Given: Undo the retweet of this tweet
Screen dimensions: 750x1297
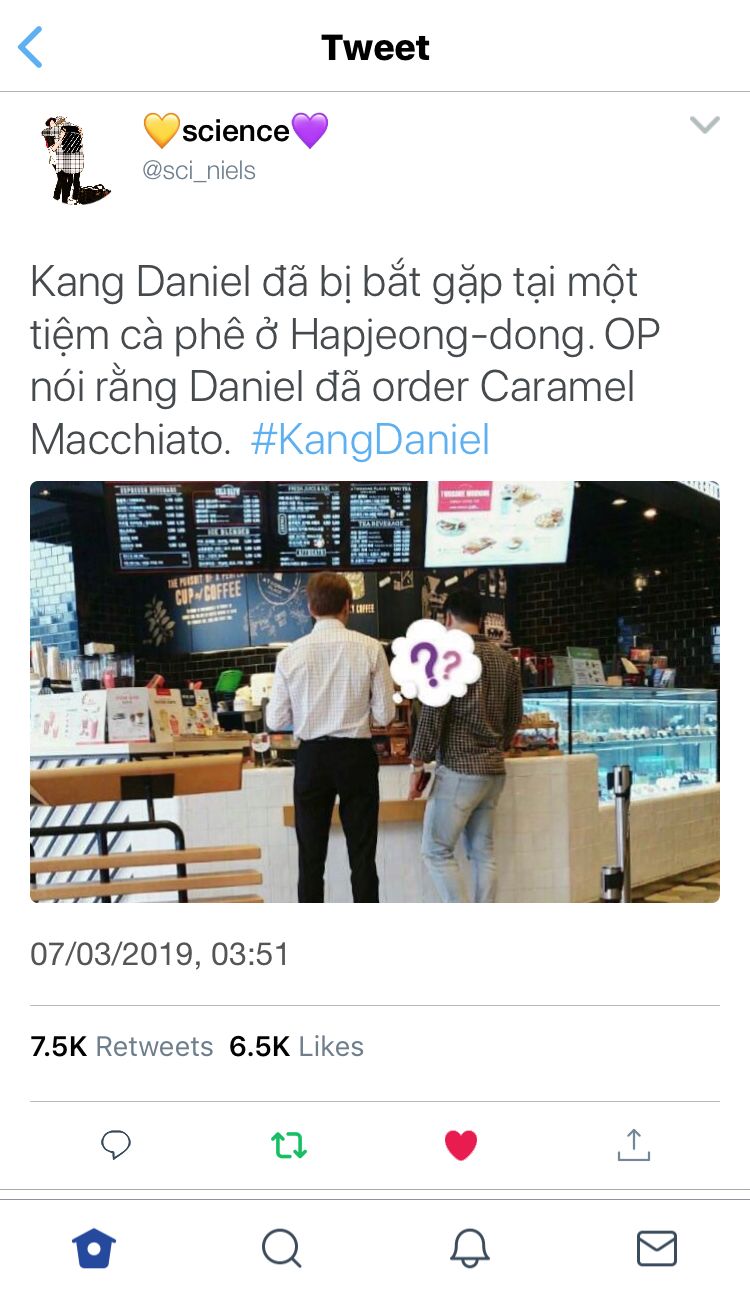Looking at the screenshot, I should [289, 1144].
